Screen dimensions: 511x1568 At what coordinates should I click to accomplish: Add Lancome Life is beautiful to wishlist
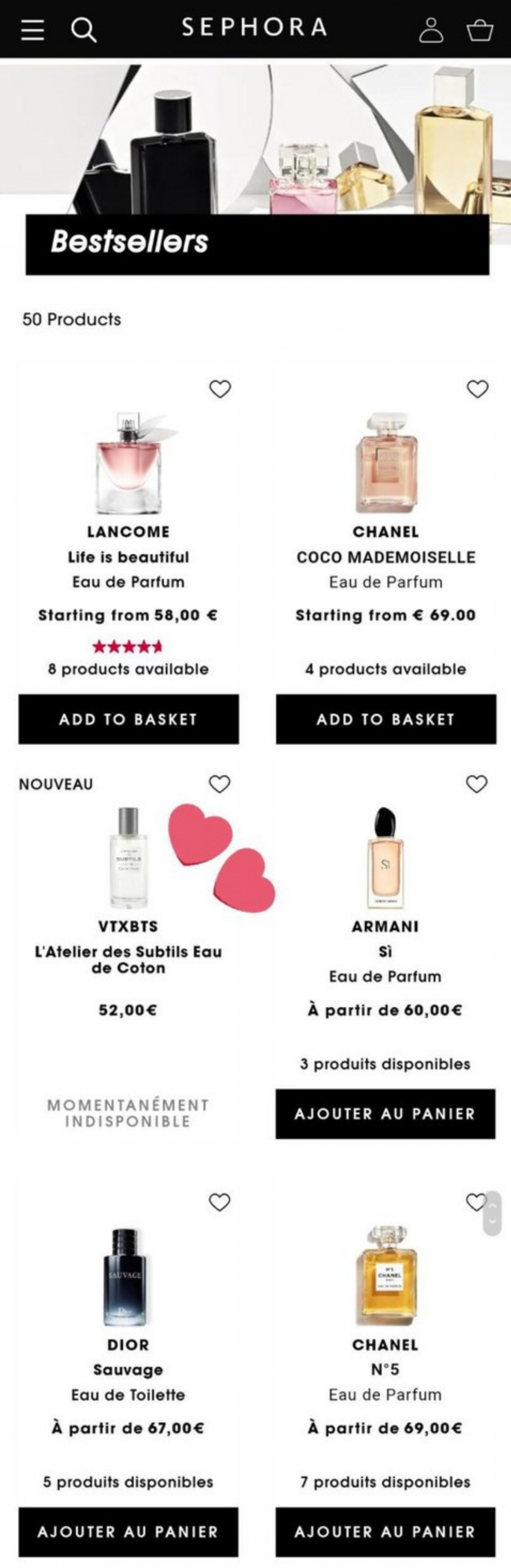pos(220,388)
